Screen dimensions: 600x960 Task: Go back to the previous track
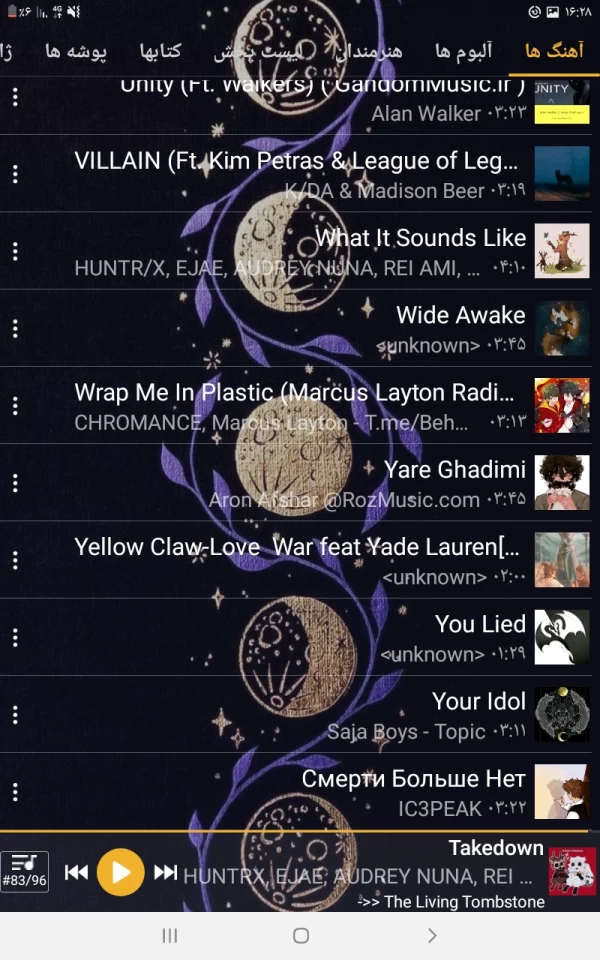tap(76, 872)
